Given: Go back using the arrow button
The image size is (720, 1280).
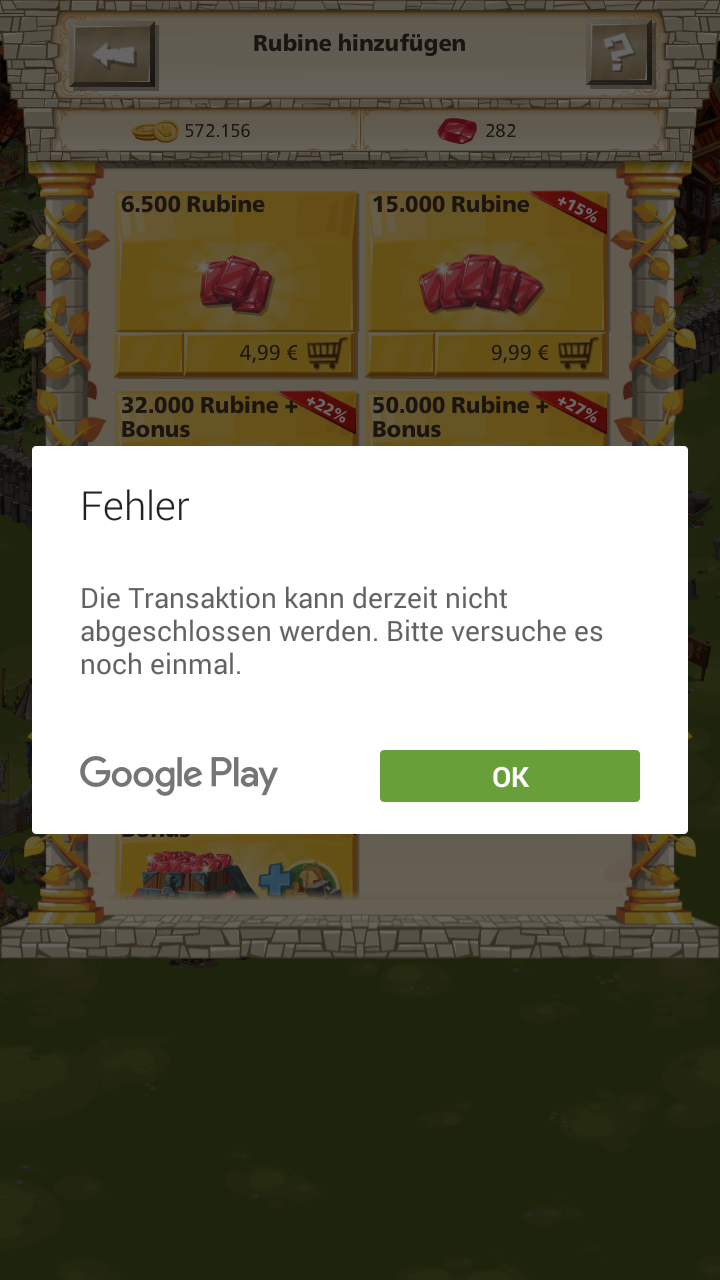Looking at the screenshot, I should coord(114,54).
